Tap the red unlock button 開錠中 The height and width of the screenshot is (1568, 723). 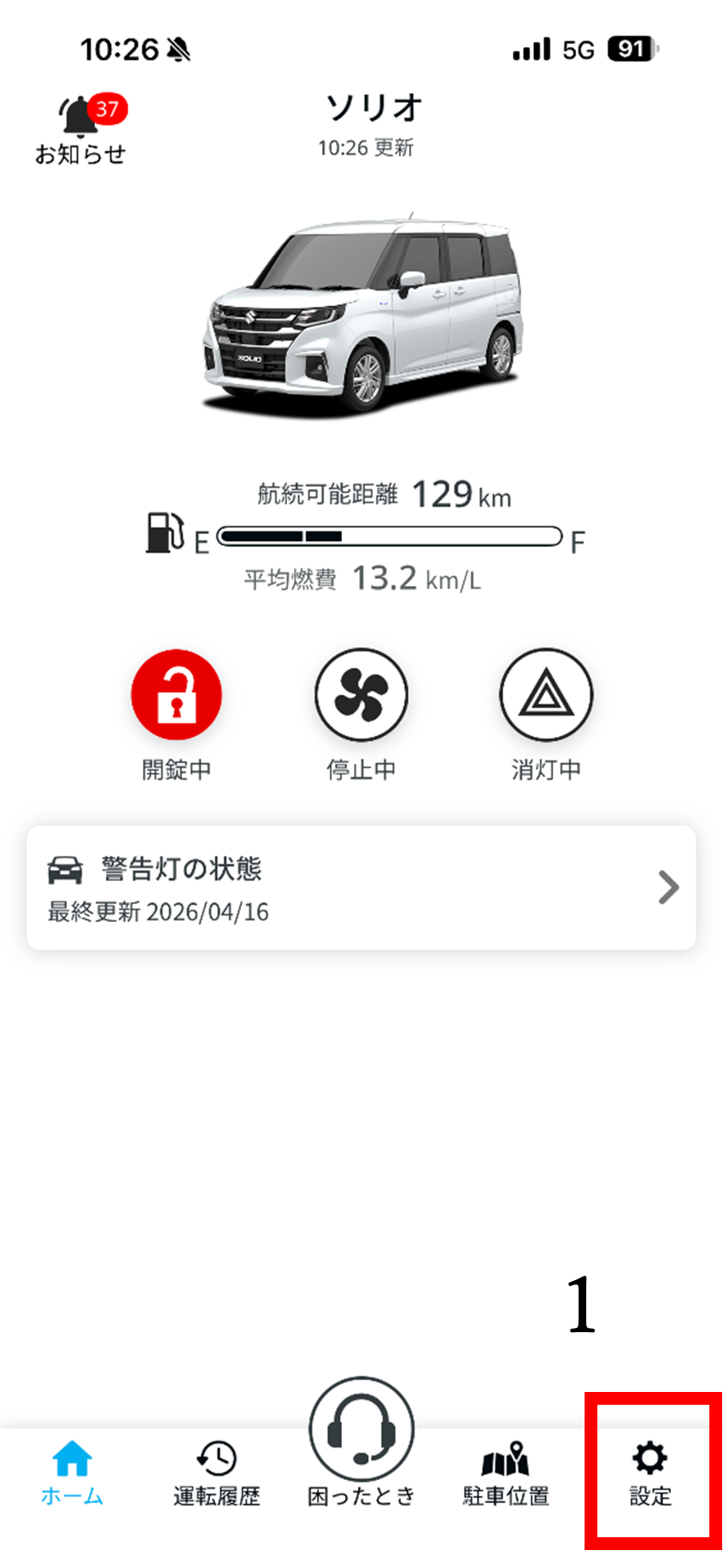click(176, 695)
